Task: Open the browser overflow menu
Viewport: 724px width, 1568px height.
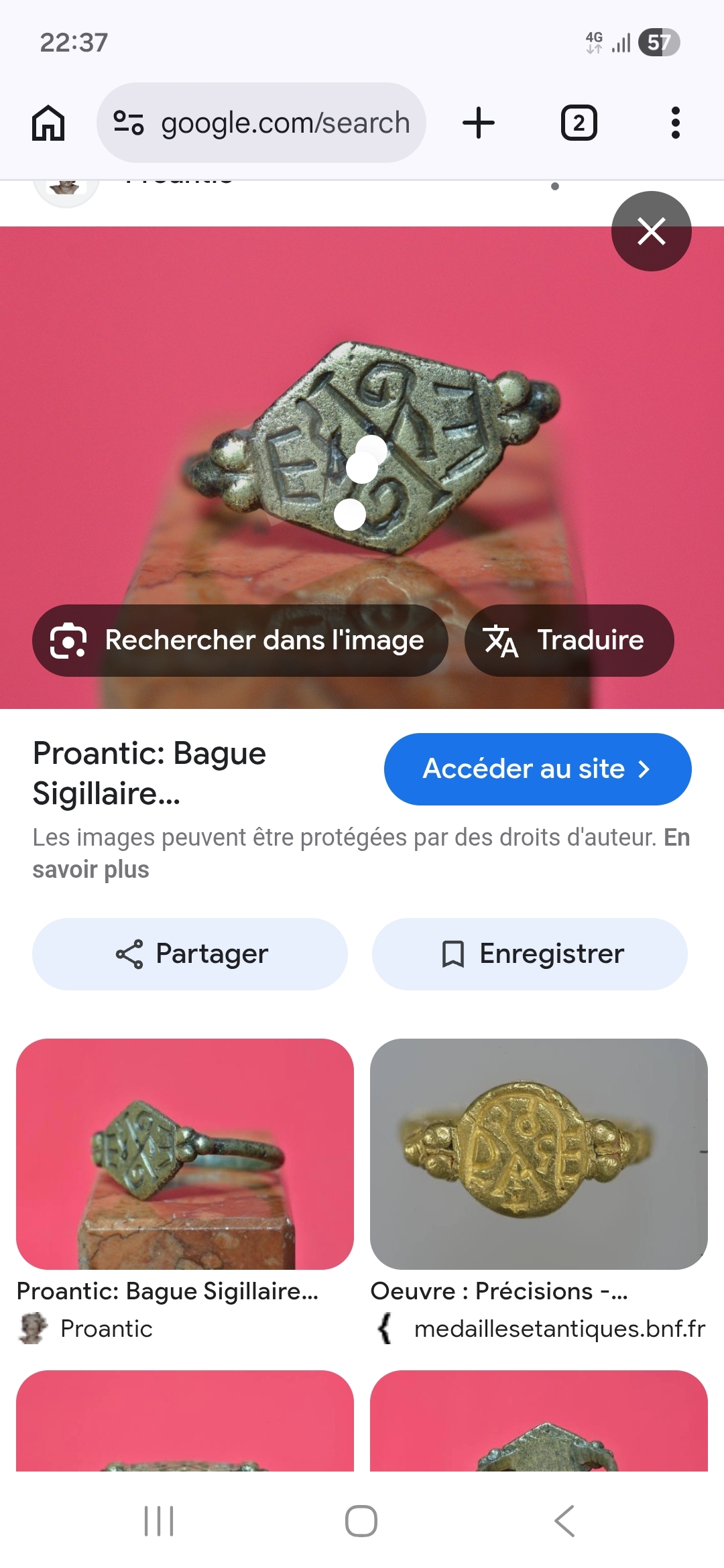Action: (675, 123)
